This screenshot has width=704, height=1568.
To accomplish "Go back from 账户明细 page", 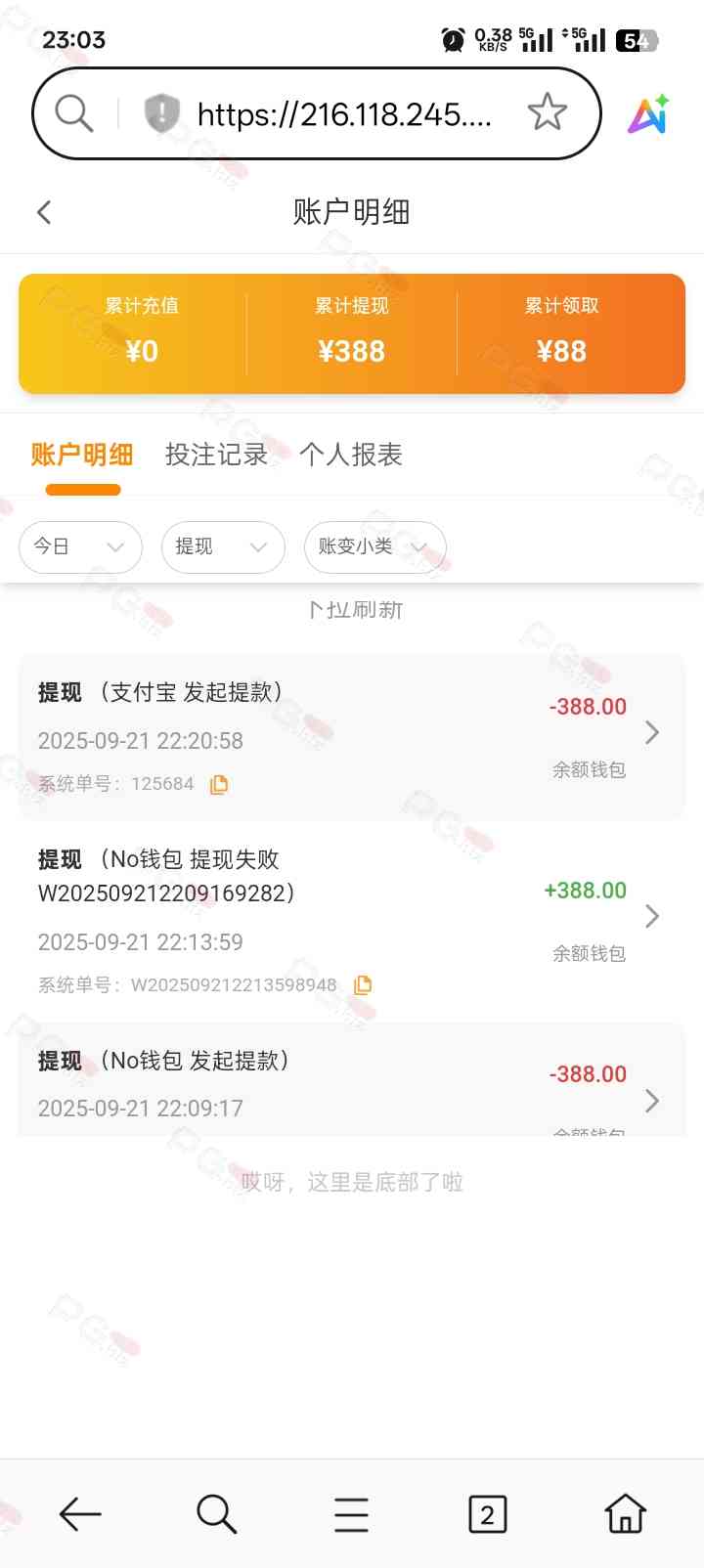I will (44, 212).
